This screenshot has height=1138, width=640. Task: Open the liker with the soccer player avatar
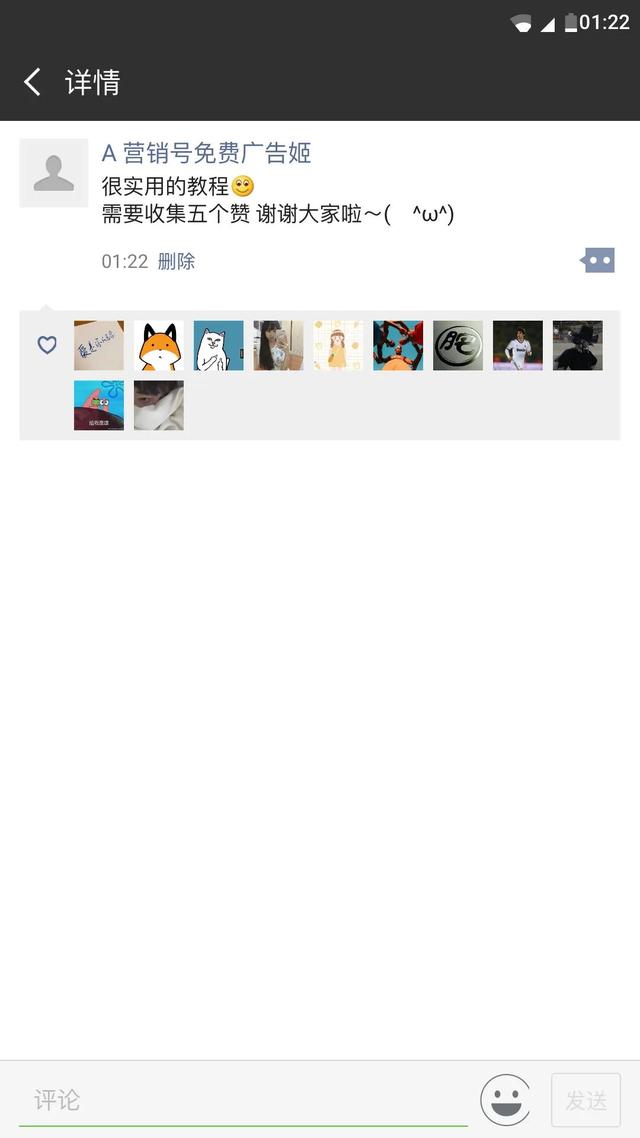(x=518, y=346)
